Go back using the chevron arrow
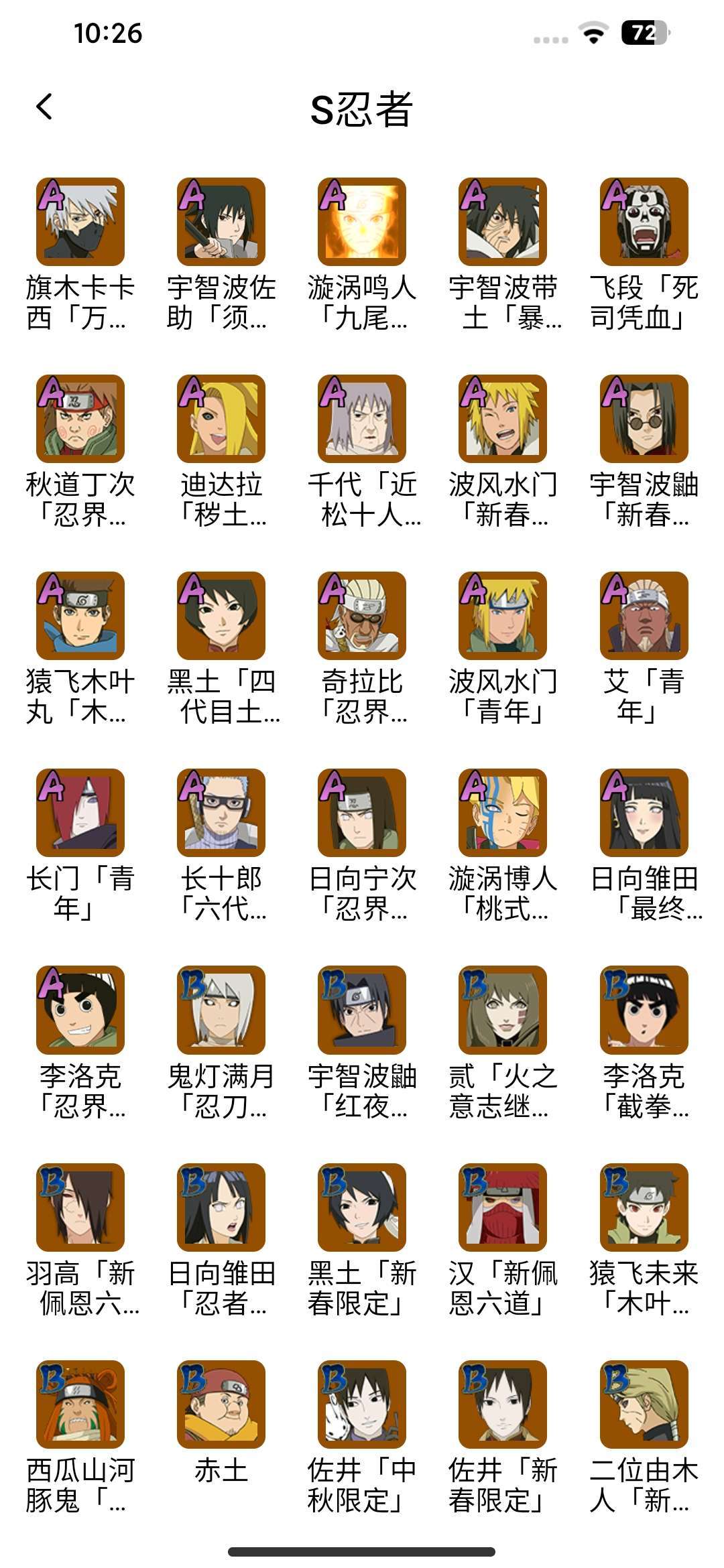 [44, 107]
